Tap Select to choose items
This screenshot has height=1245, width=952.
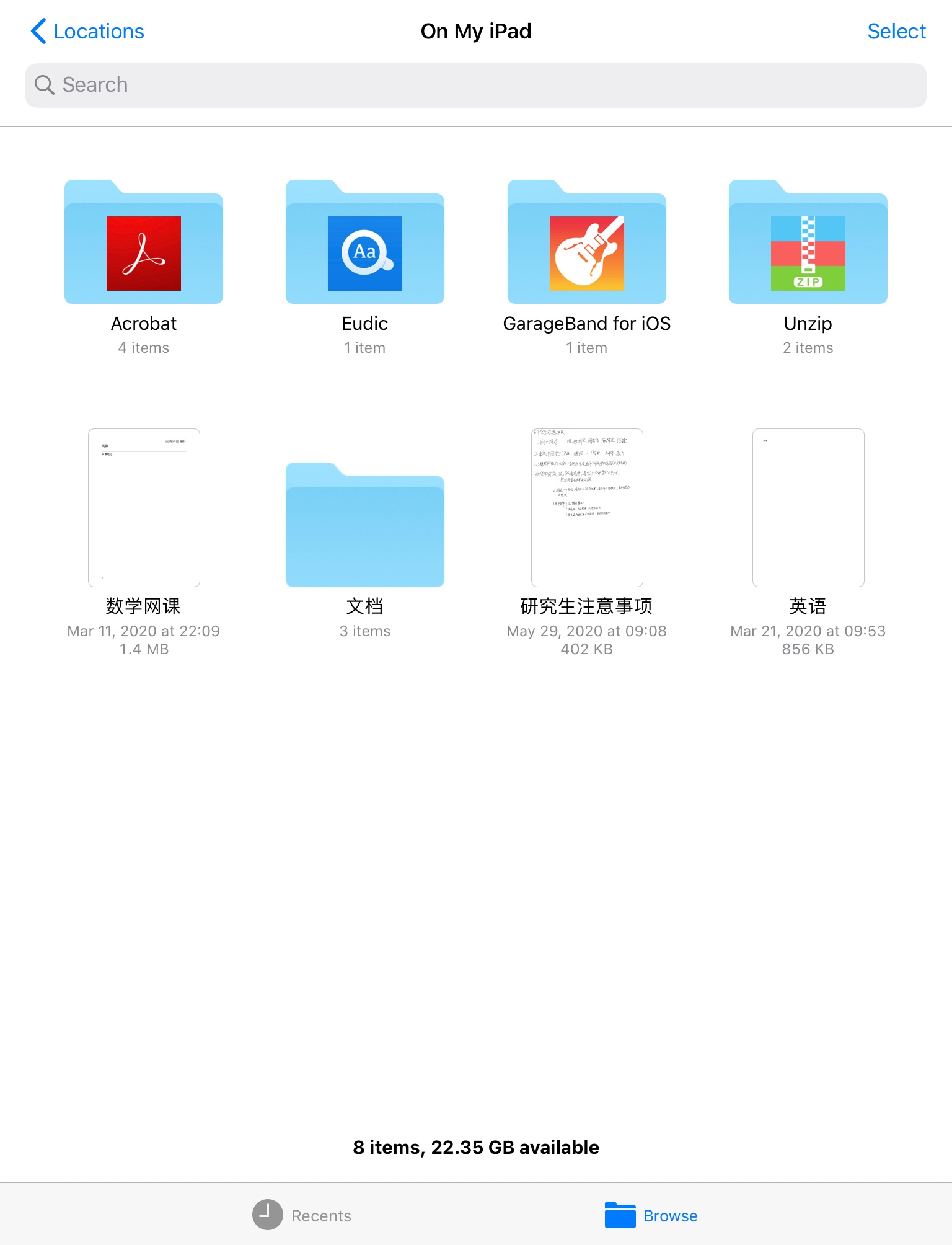[x=896, y=31]
